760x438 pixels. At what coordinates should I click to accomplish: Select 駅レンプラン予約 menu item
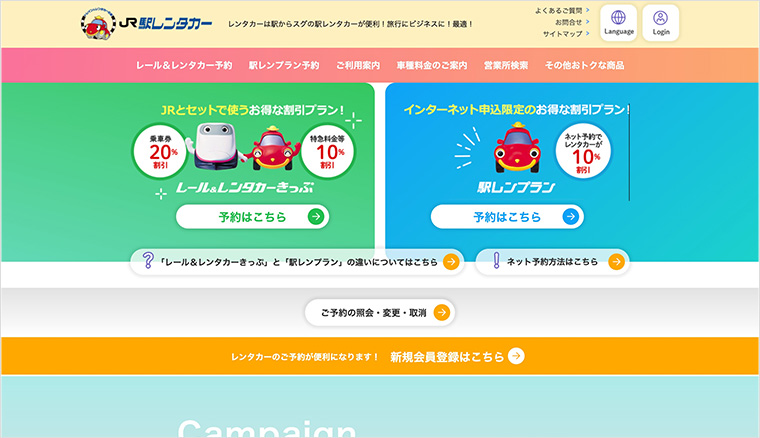(284, 65)
